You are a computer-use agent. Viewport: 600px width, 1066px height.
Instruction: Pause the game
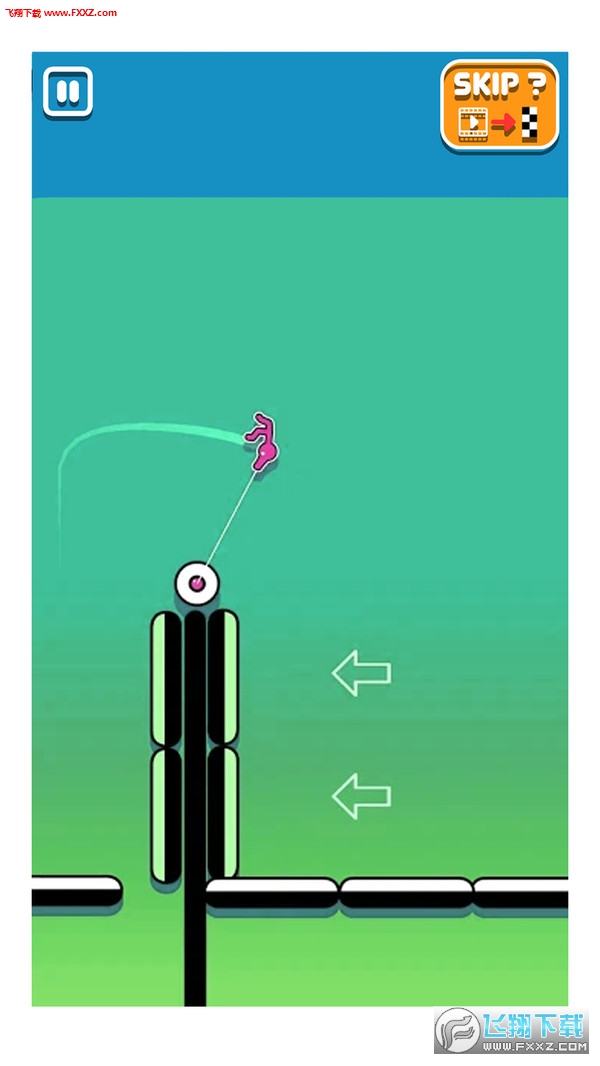click(x=68, y=93)
